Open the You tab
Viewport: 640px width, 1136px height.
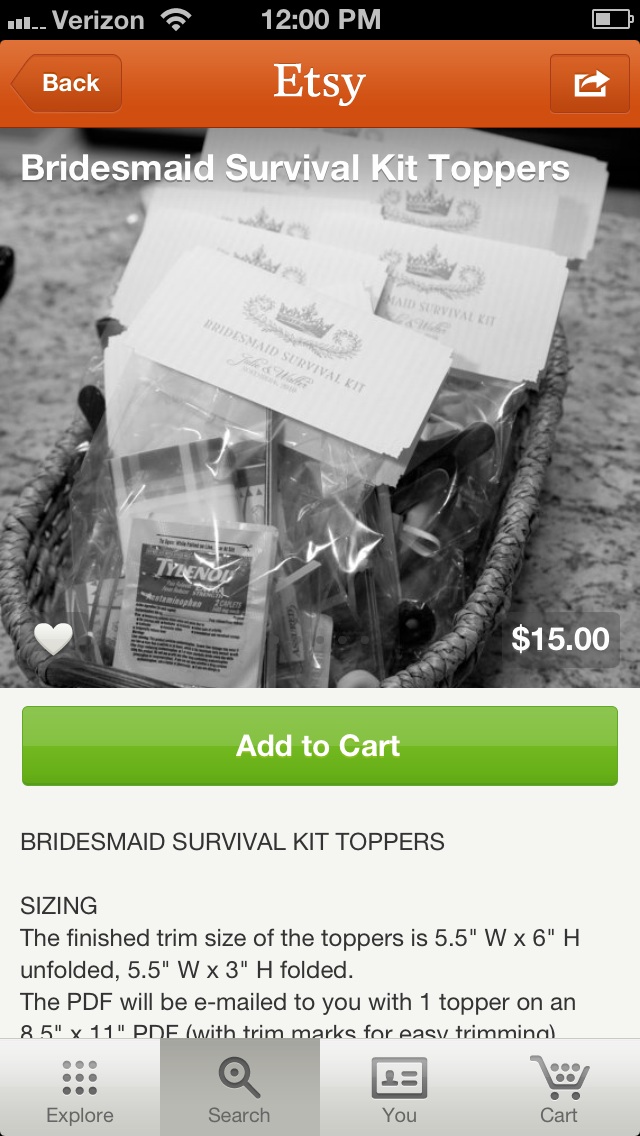[x=399, y=1087]
